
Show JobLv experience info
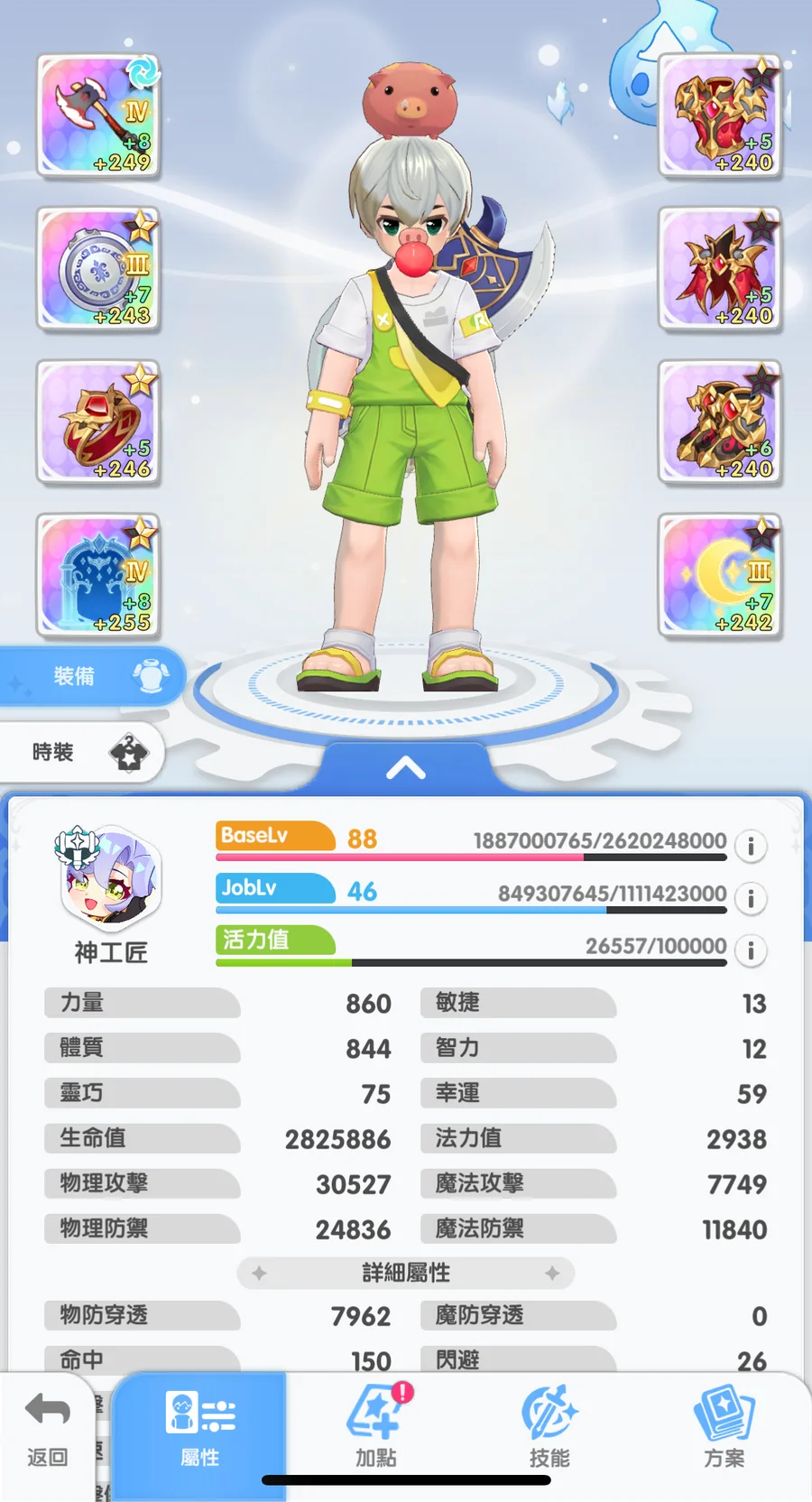(751, 898)
